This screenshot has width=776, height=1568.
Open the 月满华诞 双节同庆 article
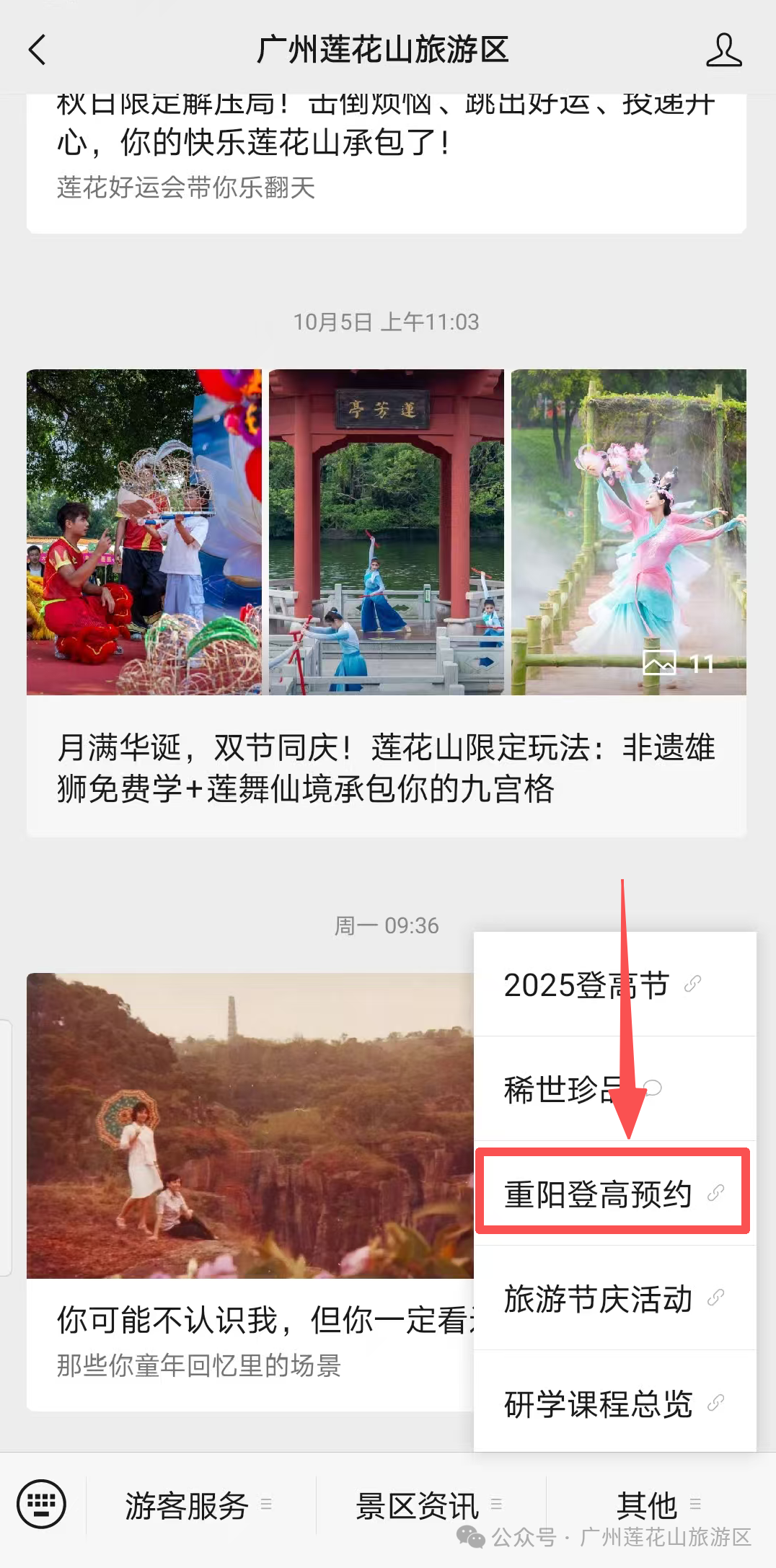(x=386, y=767)
